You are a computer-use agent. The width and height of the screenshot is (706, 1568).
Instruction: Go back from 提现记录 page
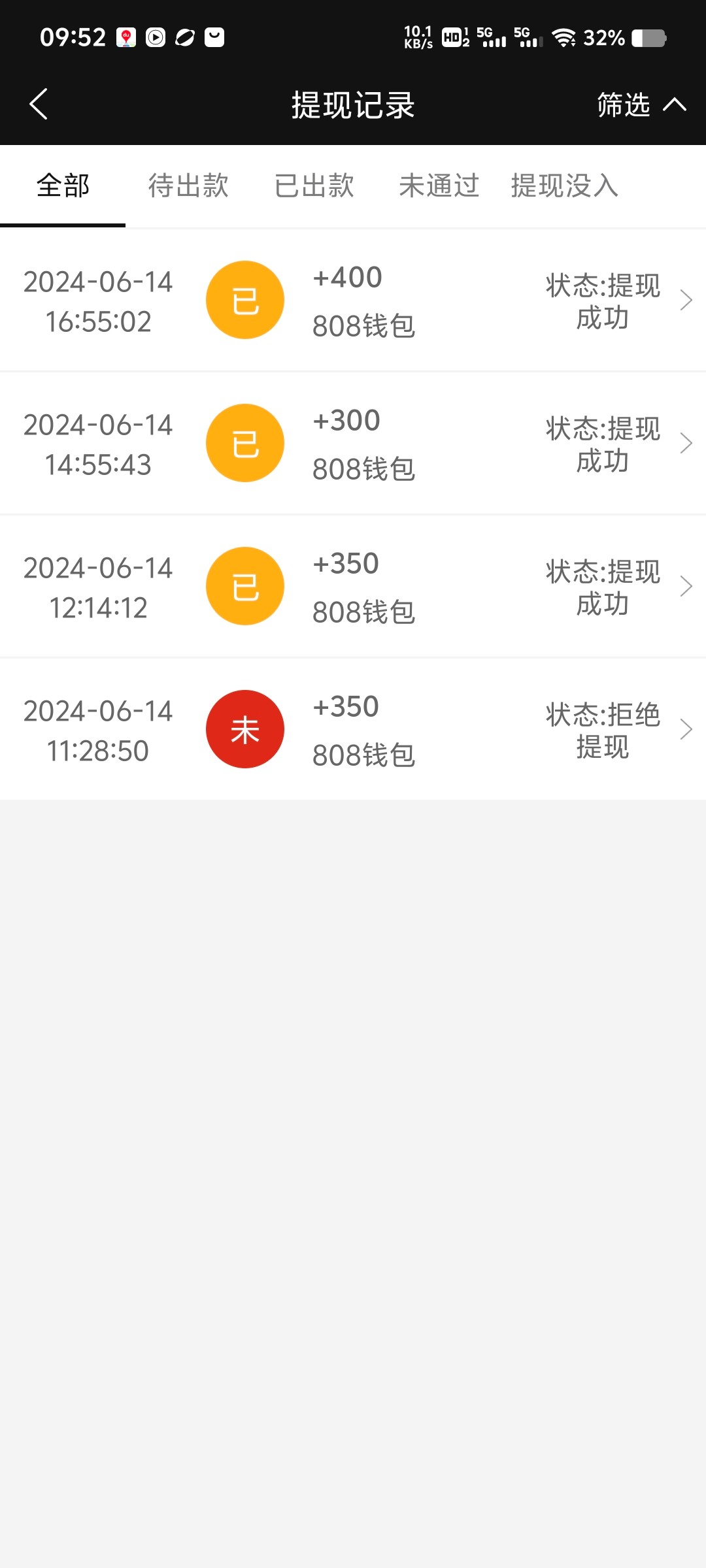(x=39, y=105)
